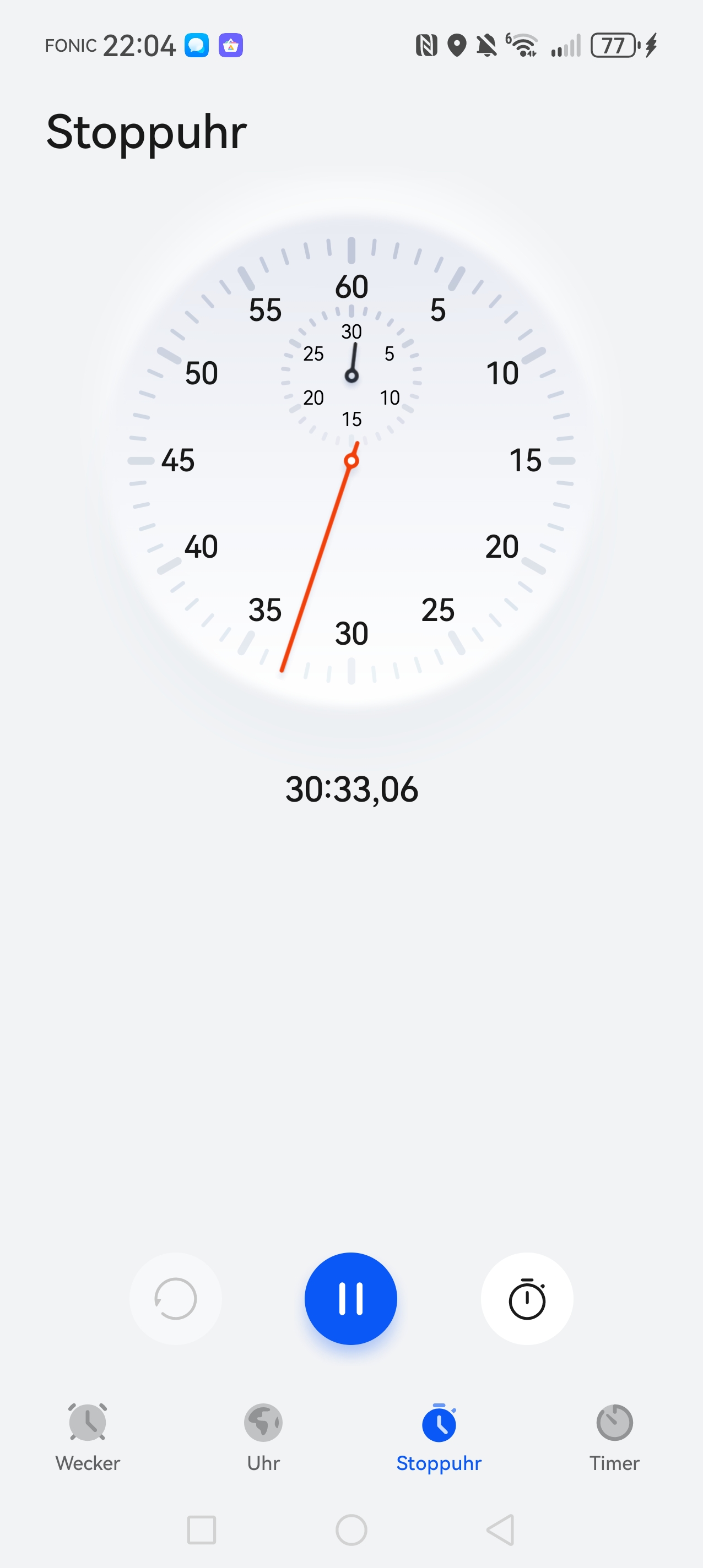Open the recent apps overview
Viewport: 703px width, 1568px height.
202,1529
